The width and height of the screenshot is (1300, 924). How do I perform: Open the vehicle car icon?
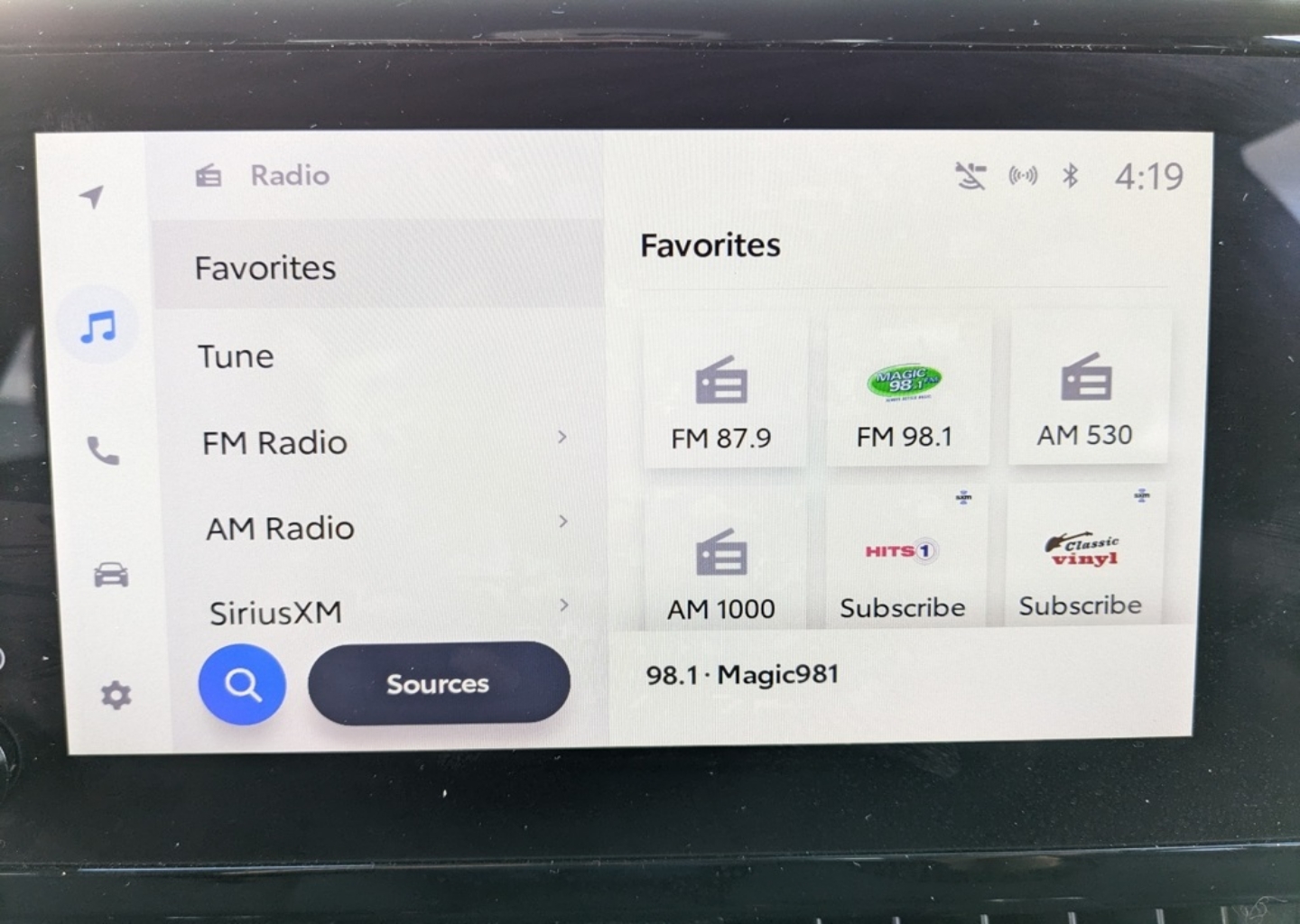point(111,574)
